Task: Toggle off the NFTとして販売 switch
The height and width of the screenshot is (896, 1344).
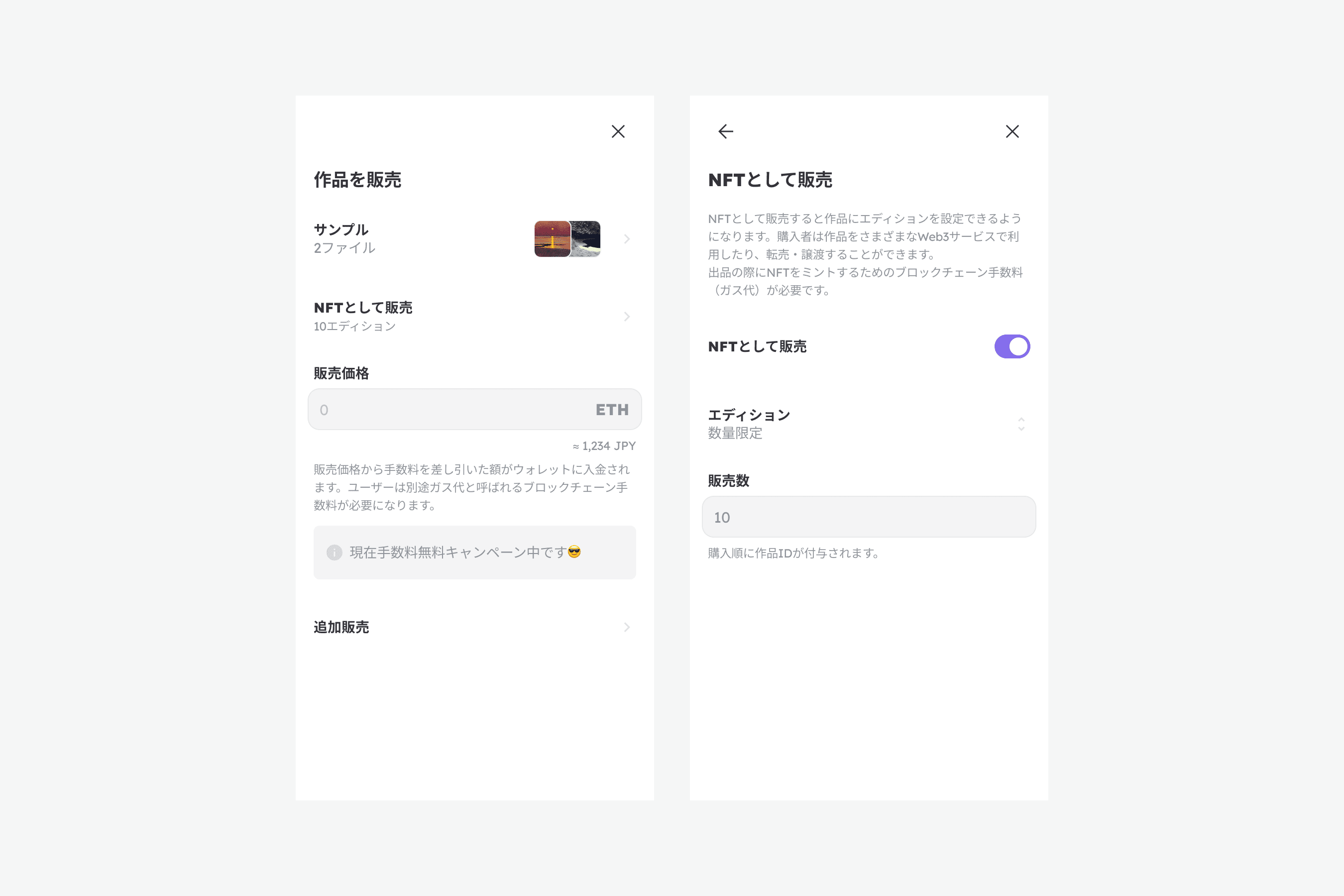Action: tap(1011, 346)
